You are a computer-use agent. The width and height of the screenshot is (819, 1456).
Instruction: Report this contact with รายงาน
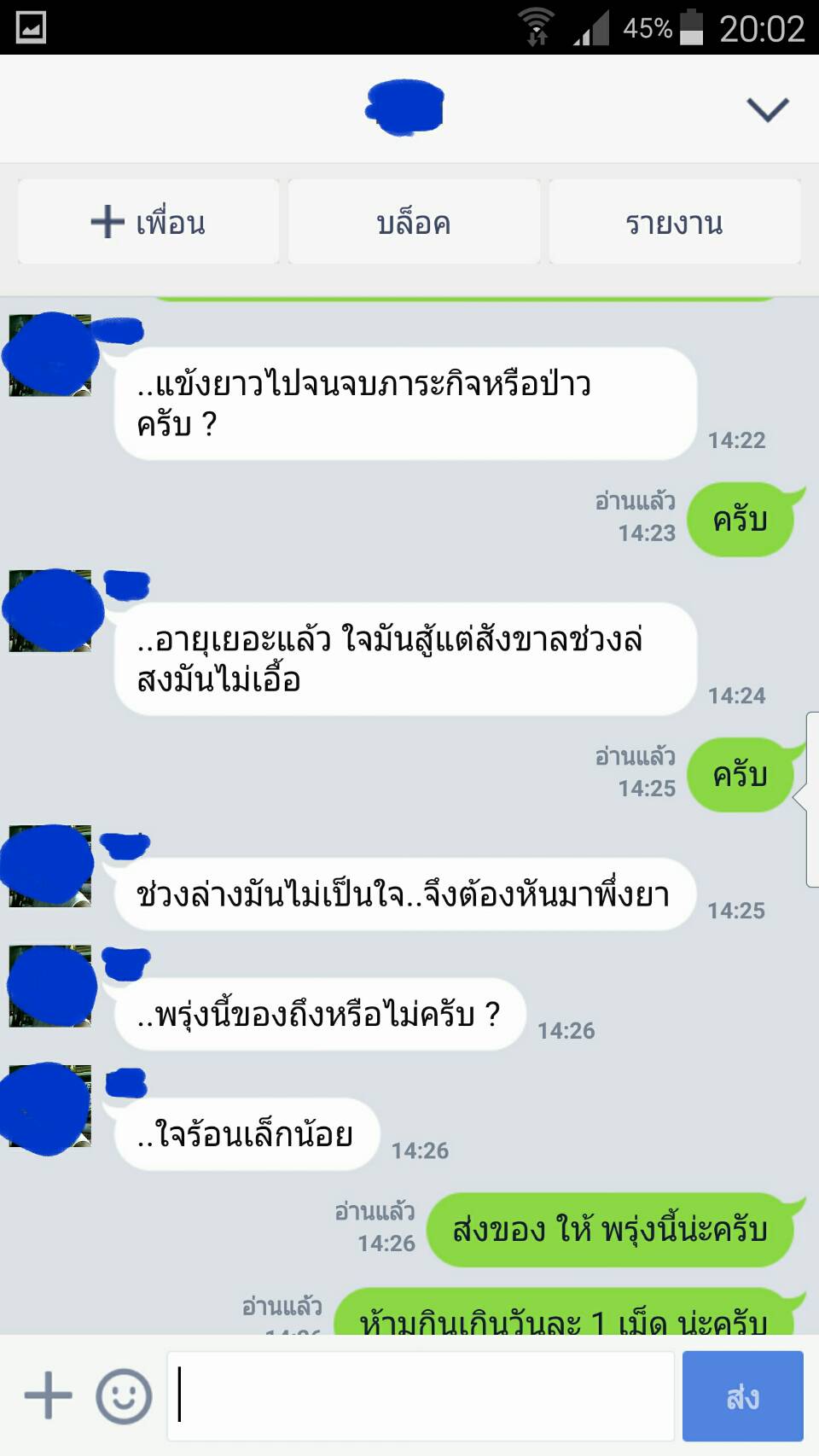[x=674, y=223]
